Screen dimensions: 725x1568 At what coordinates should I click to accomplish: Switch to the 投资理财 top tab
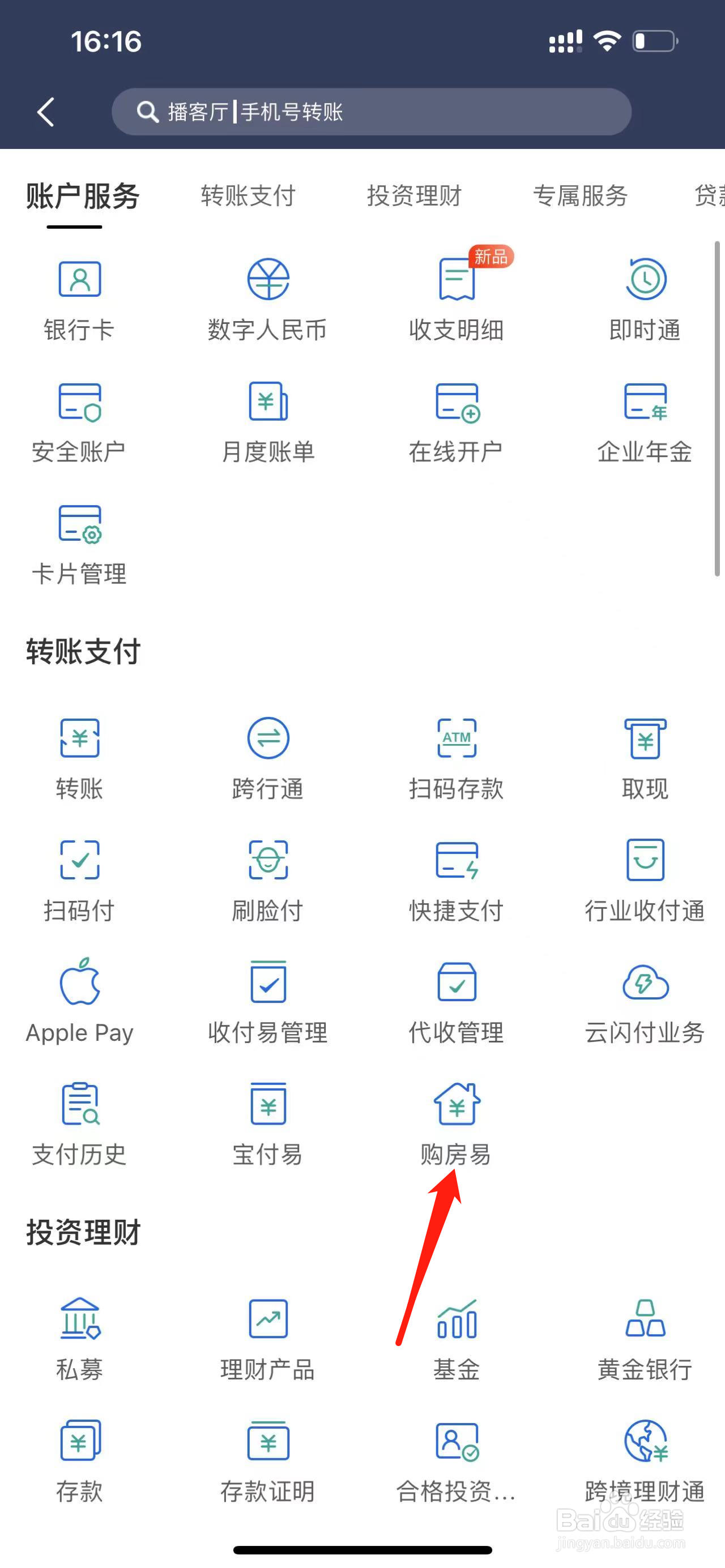(x=414, y=196)
